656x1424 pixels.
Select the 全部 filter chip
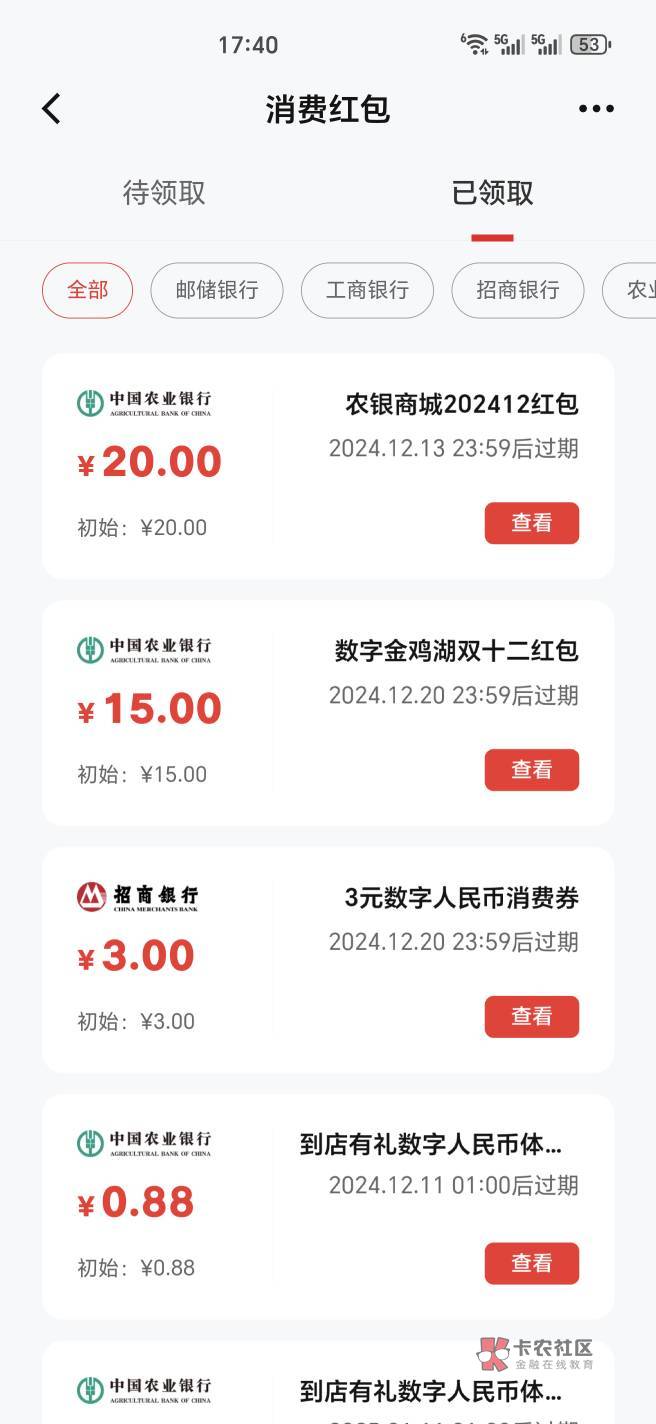(87, 290)
